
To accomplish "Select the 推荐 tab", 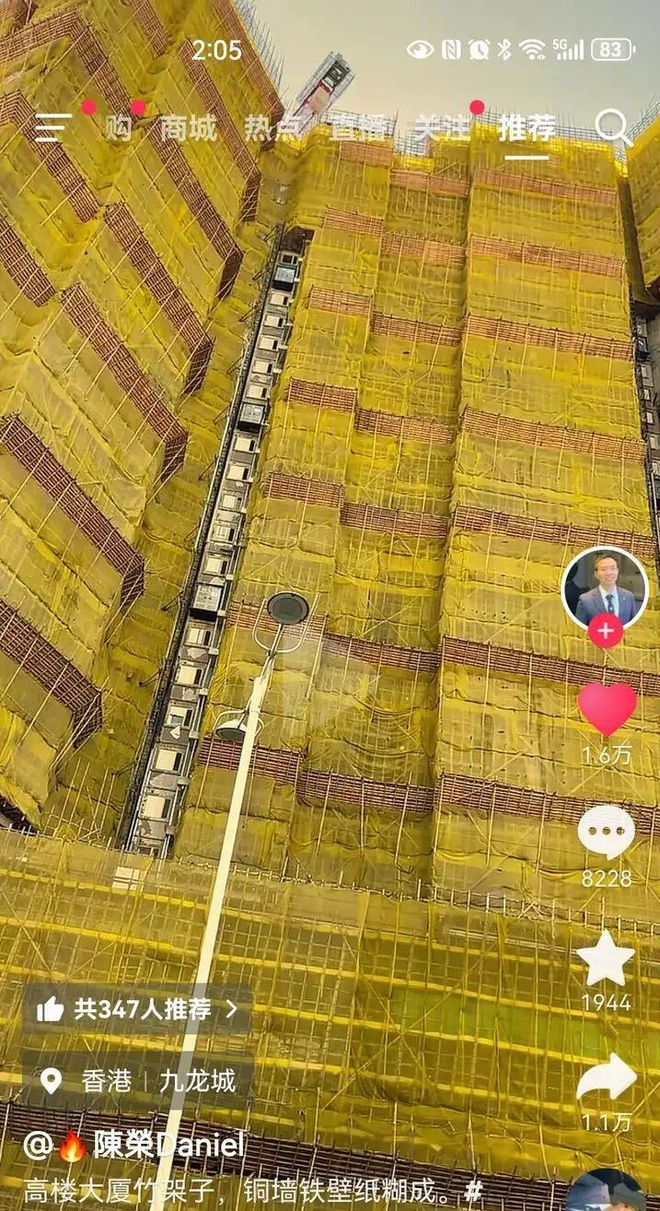I will 527,128.
